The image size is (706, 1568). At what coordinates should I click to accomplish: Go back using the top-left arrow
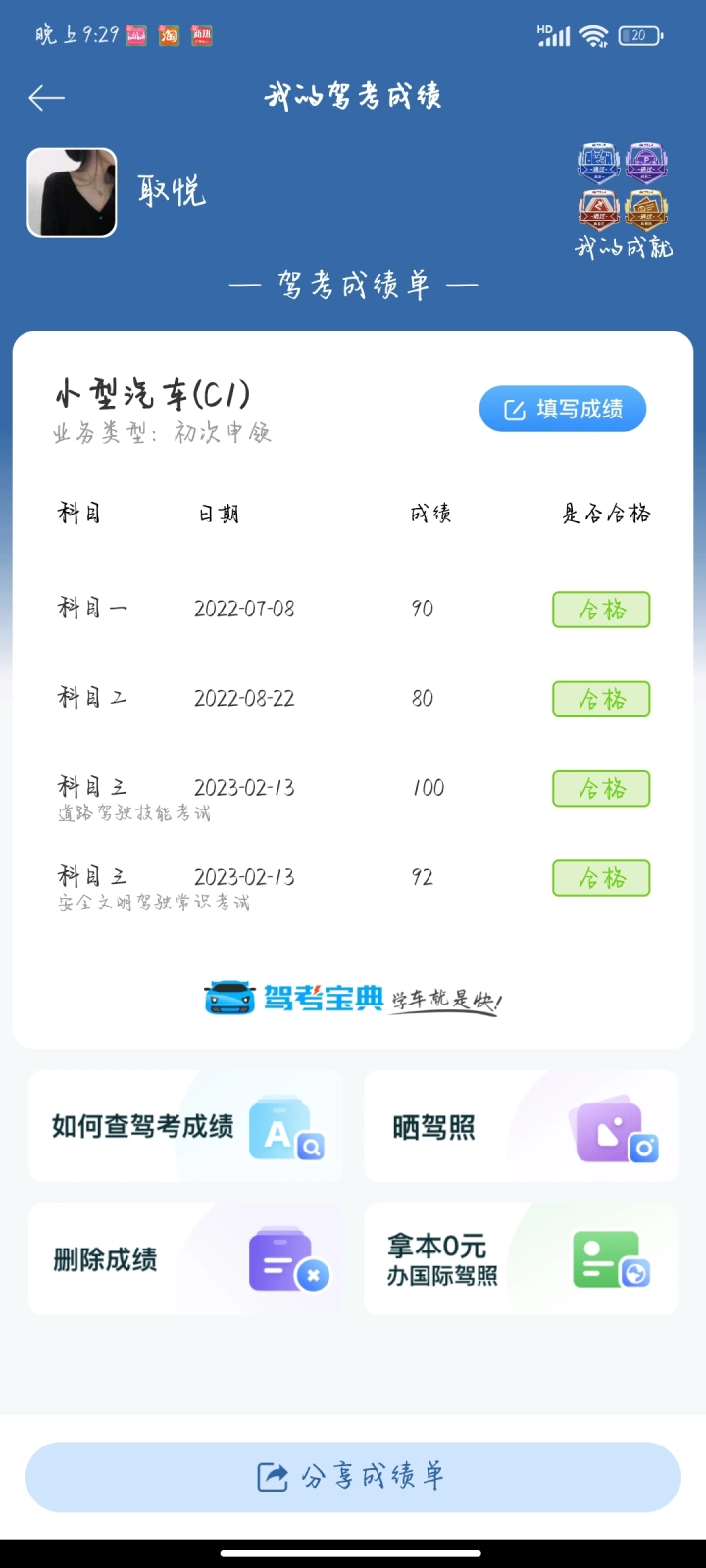[x=46, y=97]
